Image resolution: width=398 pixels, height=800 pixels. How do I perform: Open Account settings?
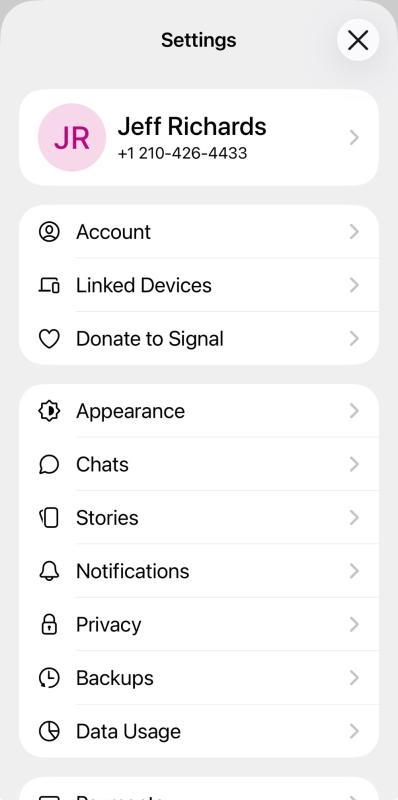pos(199,232)
